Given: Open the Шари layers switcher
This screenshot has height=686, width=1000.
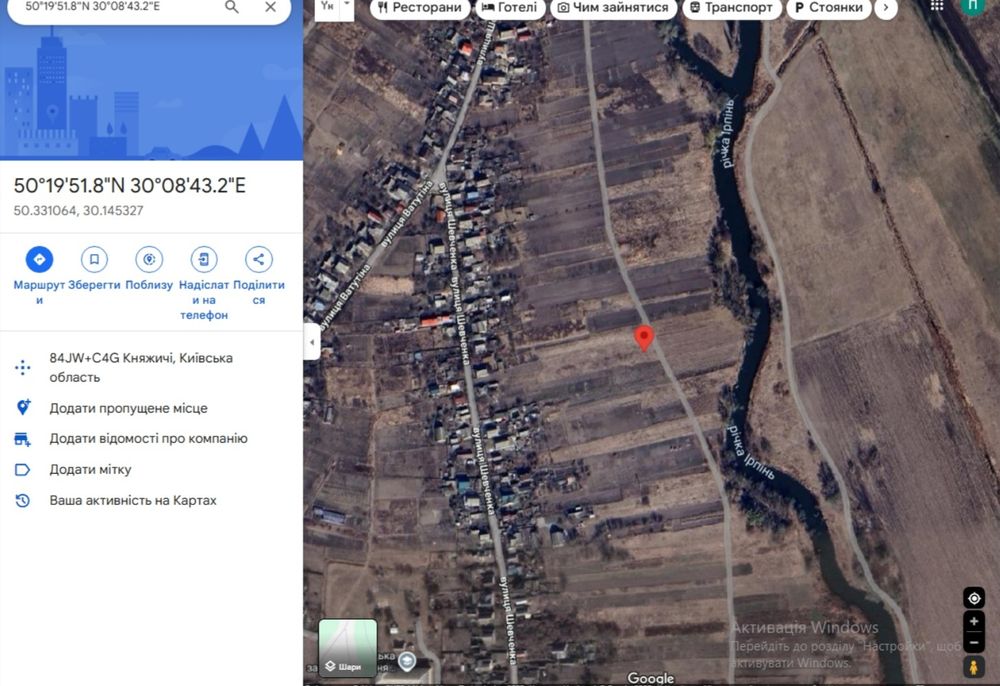Looking at the screenshot, I should [x=348, y=648].
